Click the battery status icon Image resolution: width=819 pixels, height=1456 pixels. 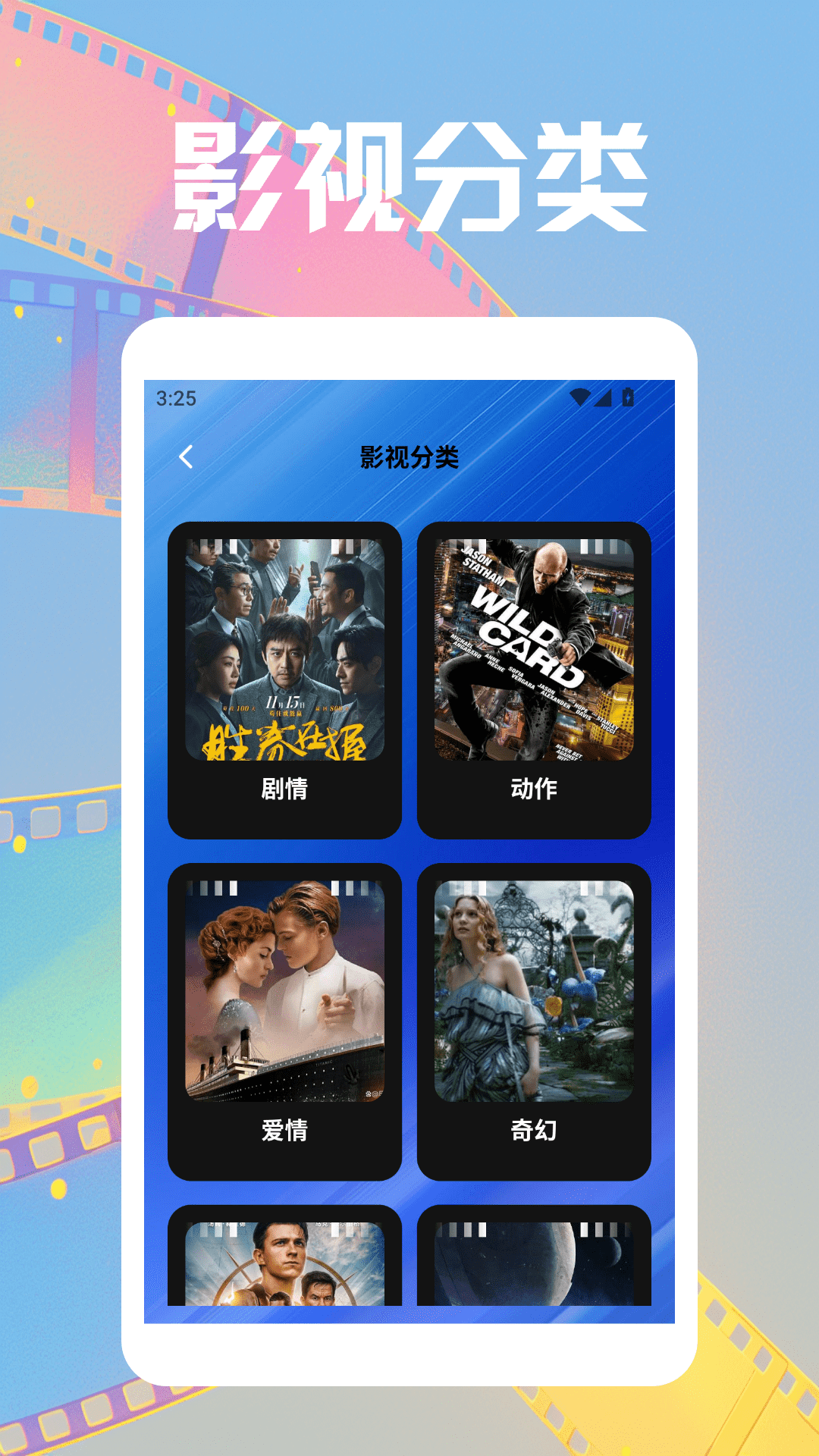(627, 397)
